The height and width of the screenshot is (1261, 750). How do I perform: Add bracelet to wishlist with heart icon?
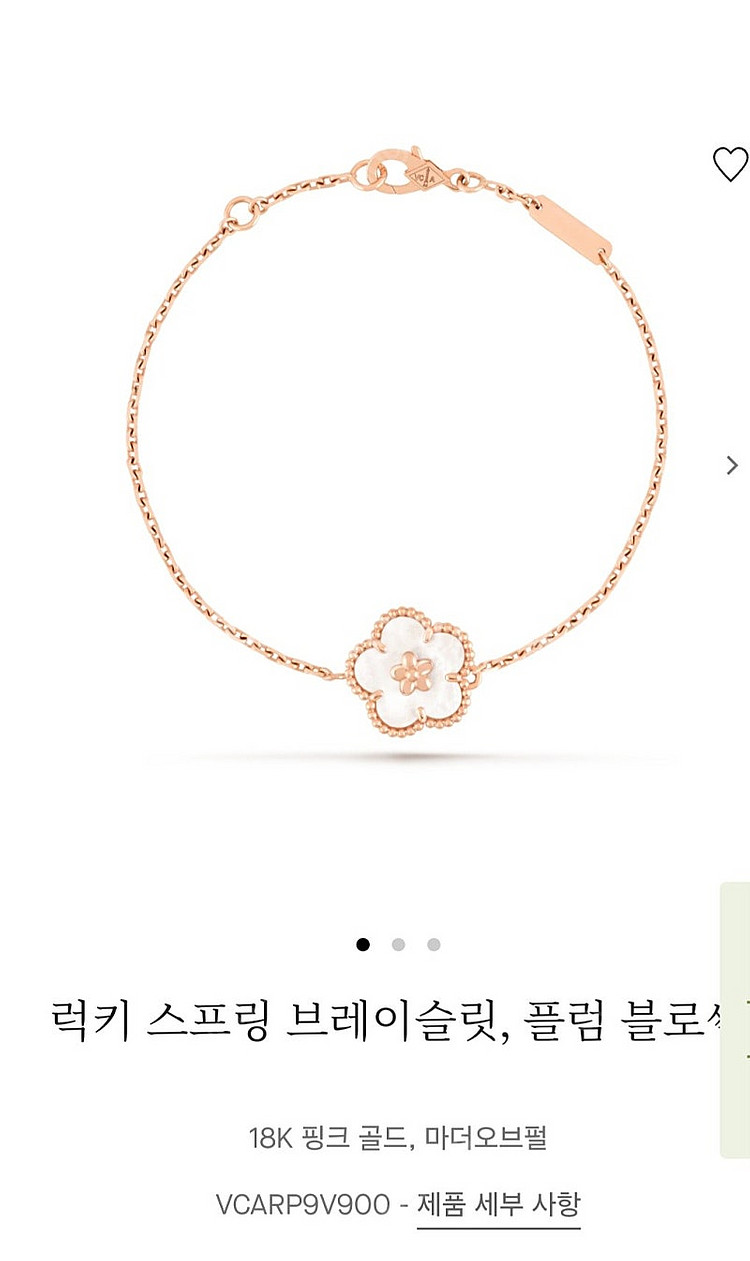pos(729,164)
